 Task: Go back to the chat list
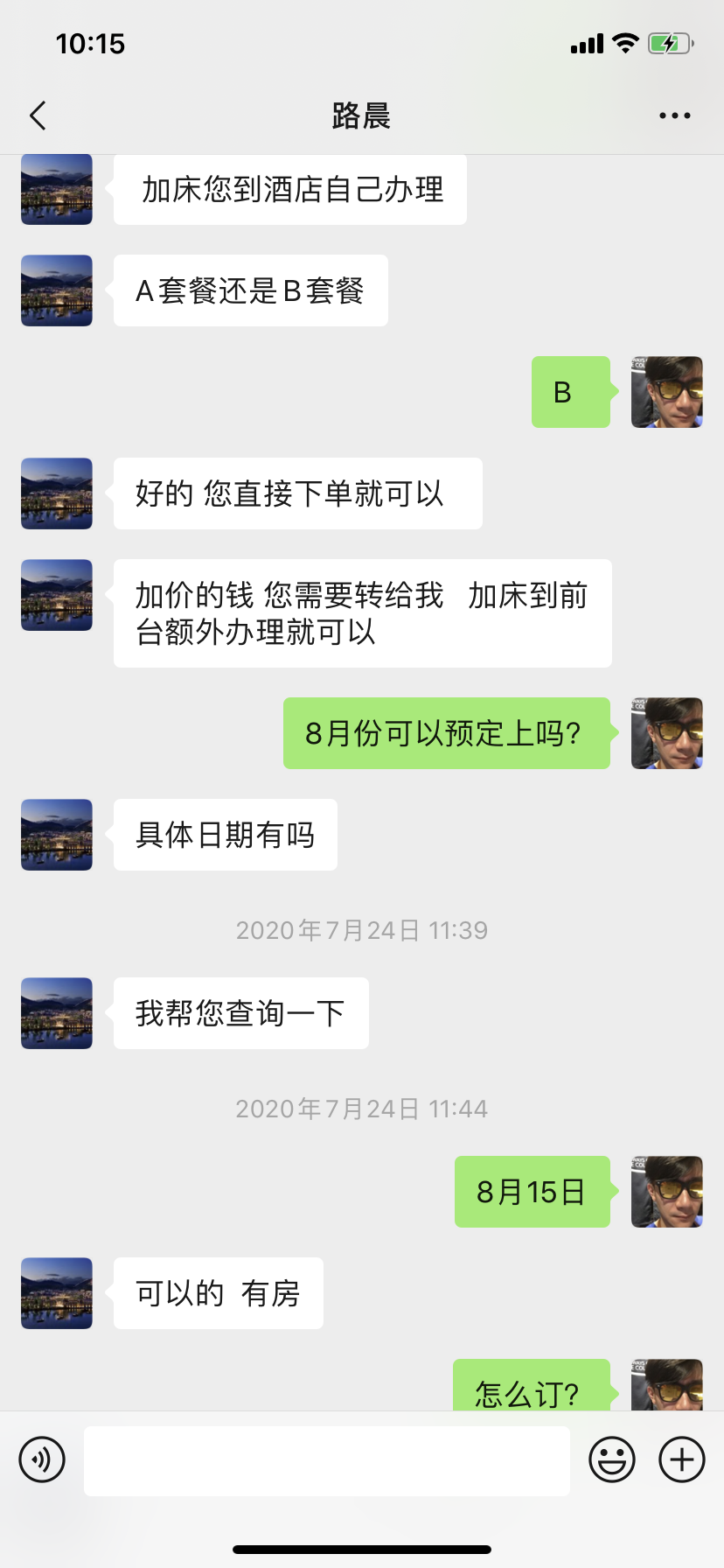[x=38, y=115]
